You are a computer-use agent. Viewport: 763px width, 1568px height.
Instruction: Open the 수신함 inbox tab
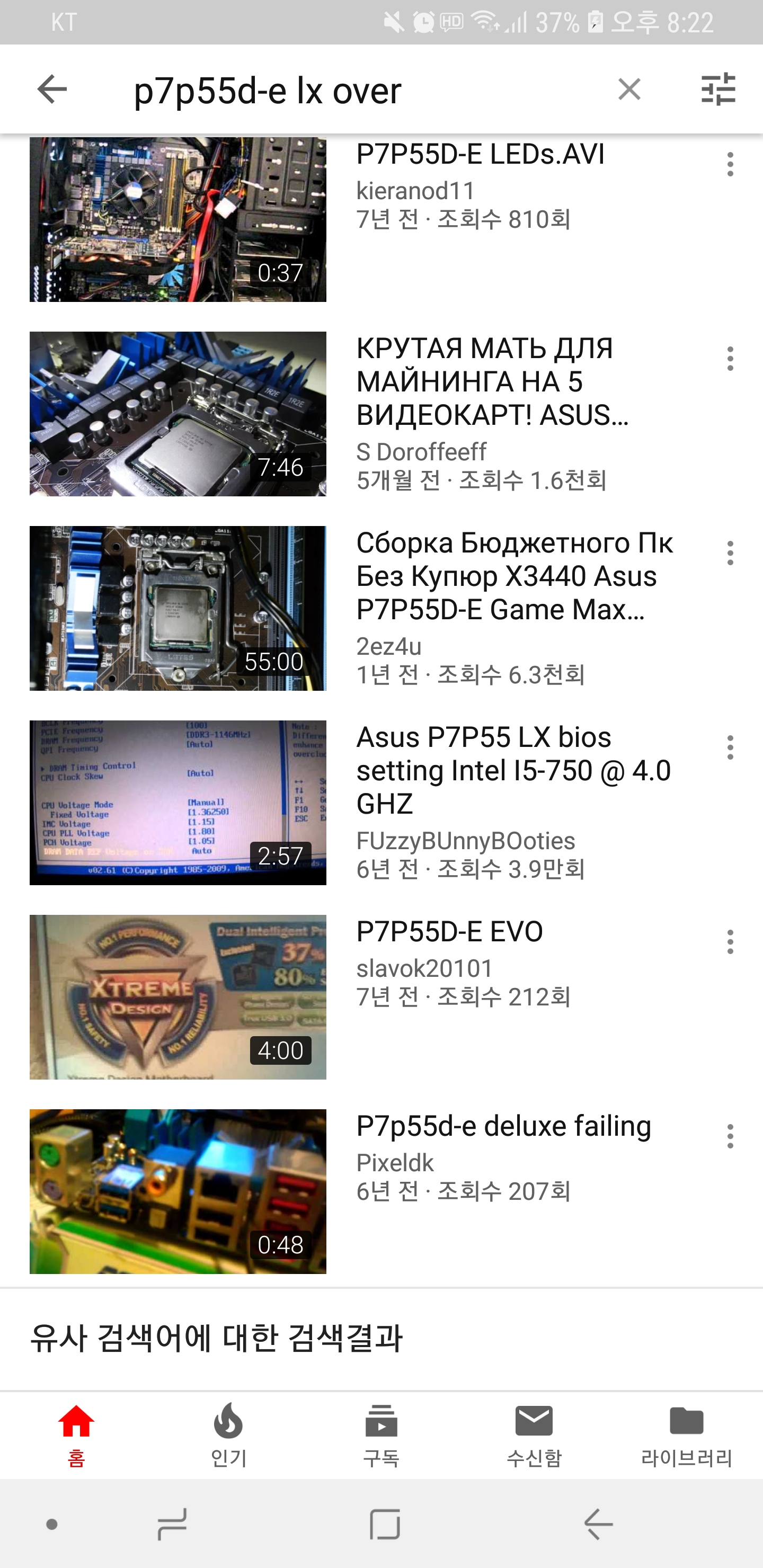pyautogui.click(x=534, y=1435)
